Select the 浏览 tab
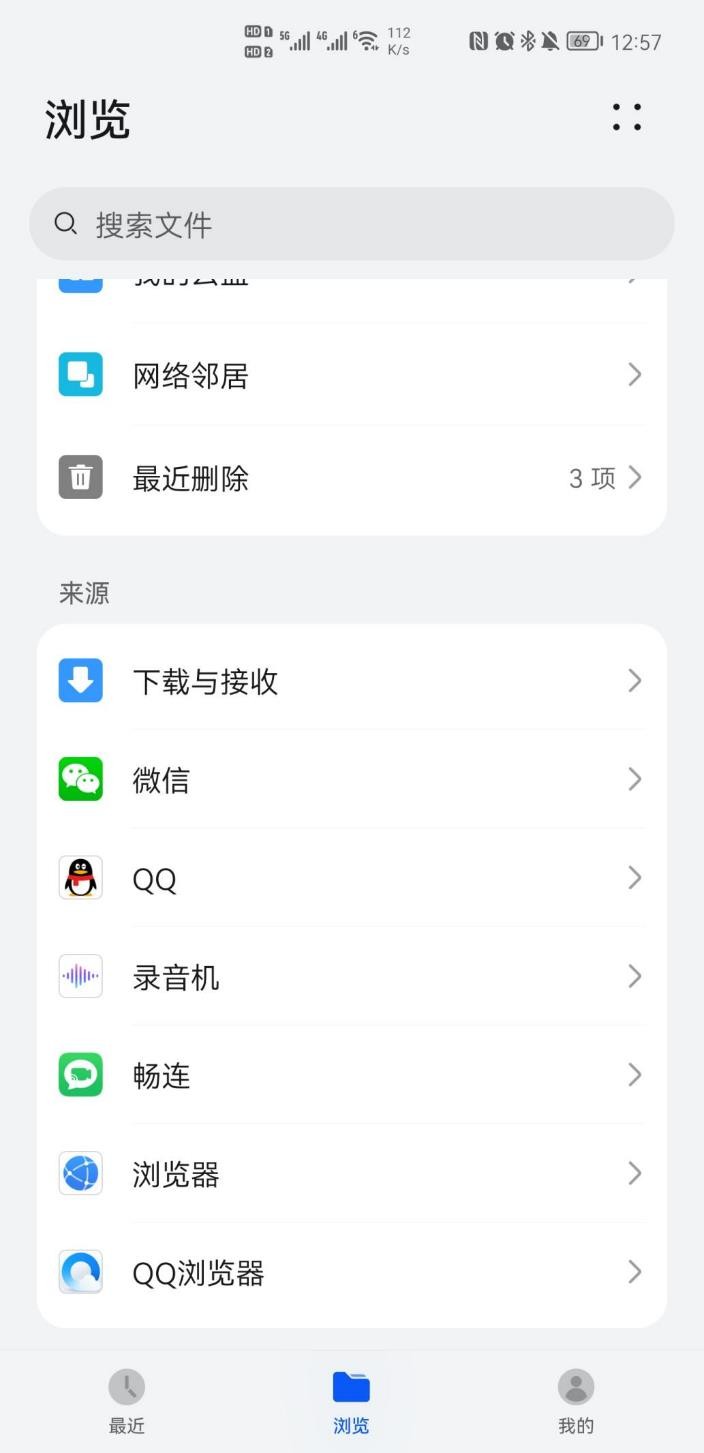Image resolution: width=704 pixels, height=1453 pixels. pyautogui.click(x=351, y=1402)
